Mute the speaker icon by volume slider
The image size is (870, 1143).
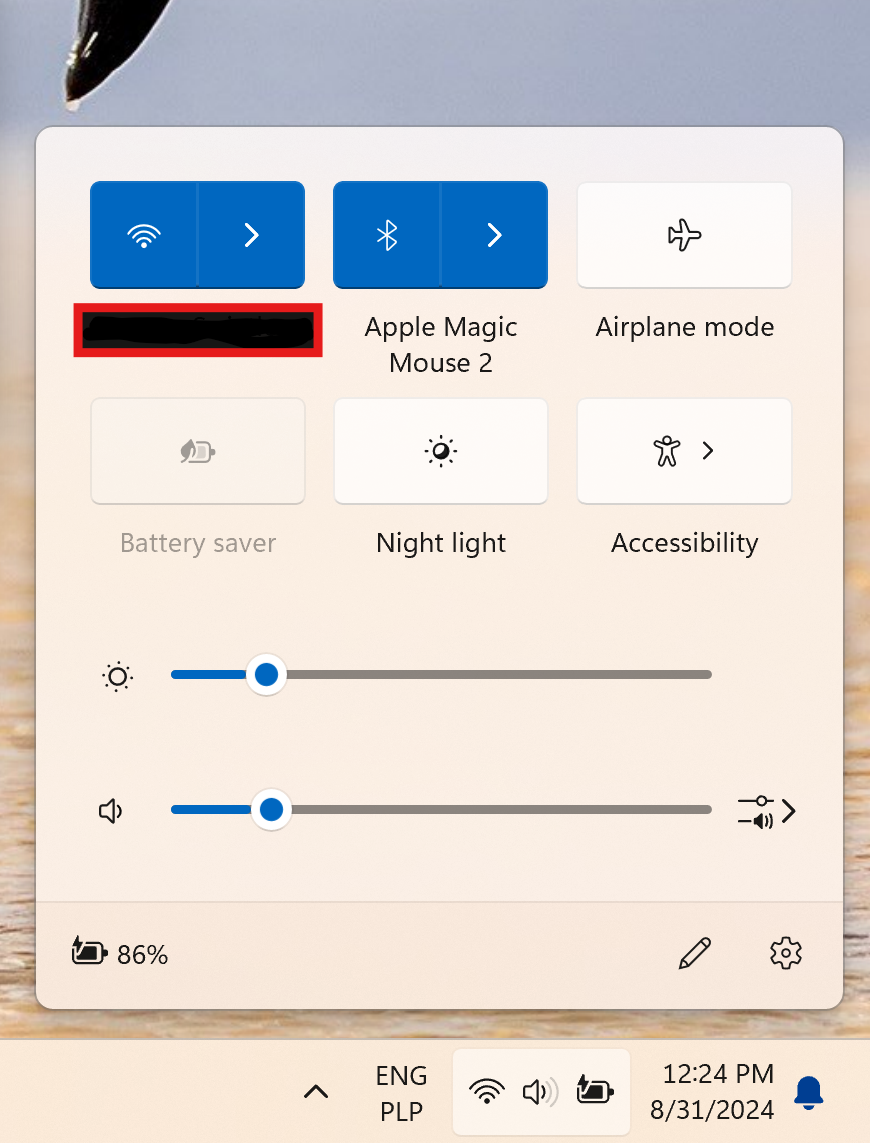point(110,810)
